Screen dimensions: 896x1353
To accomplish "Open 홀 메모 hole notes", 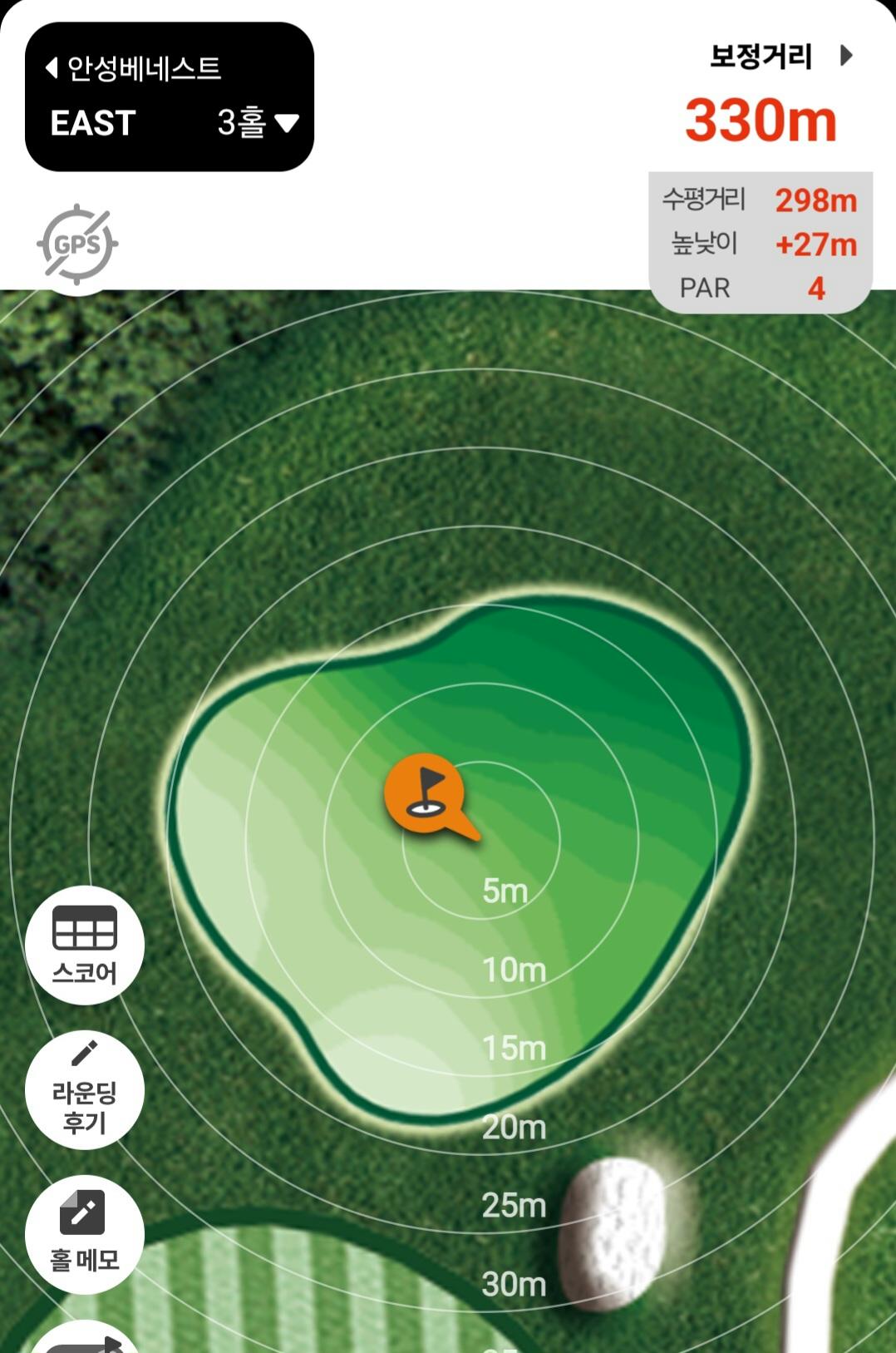I will 85,1234.
